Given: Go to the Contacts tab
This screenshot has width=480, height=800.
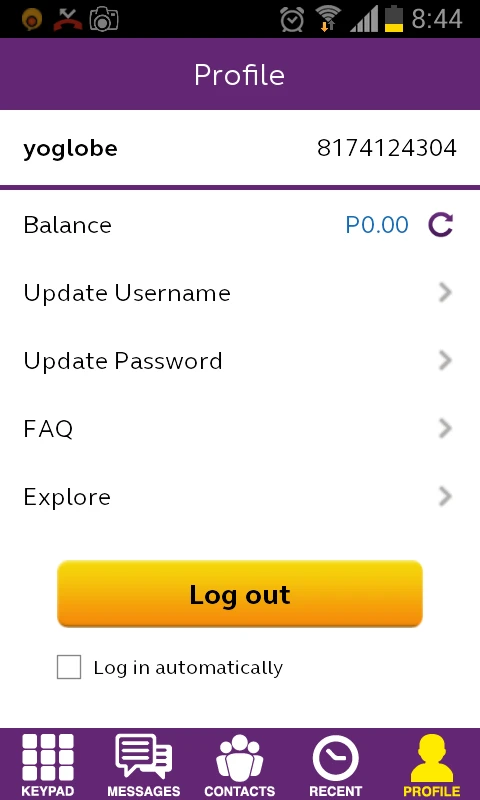Looking at the screenshot, I should click(x=240, y=764).
